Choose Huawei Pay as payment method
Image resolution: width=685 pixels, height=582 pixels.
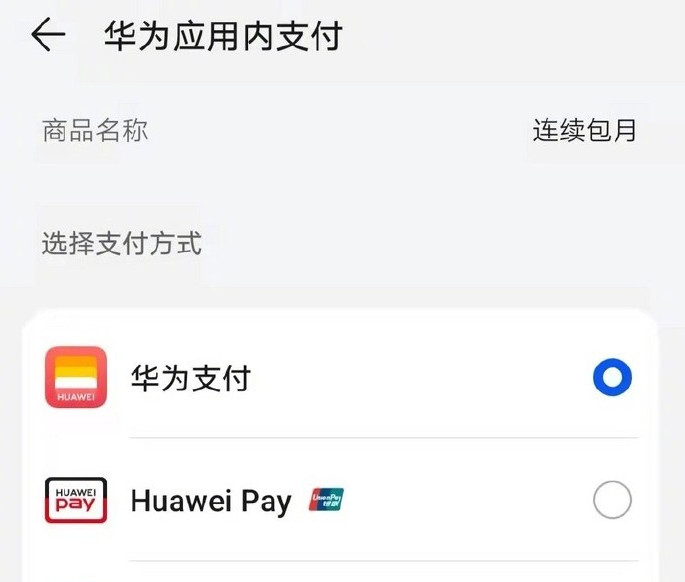click(612, 500)
